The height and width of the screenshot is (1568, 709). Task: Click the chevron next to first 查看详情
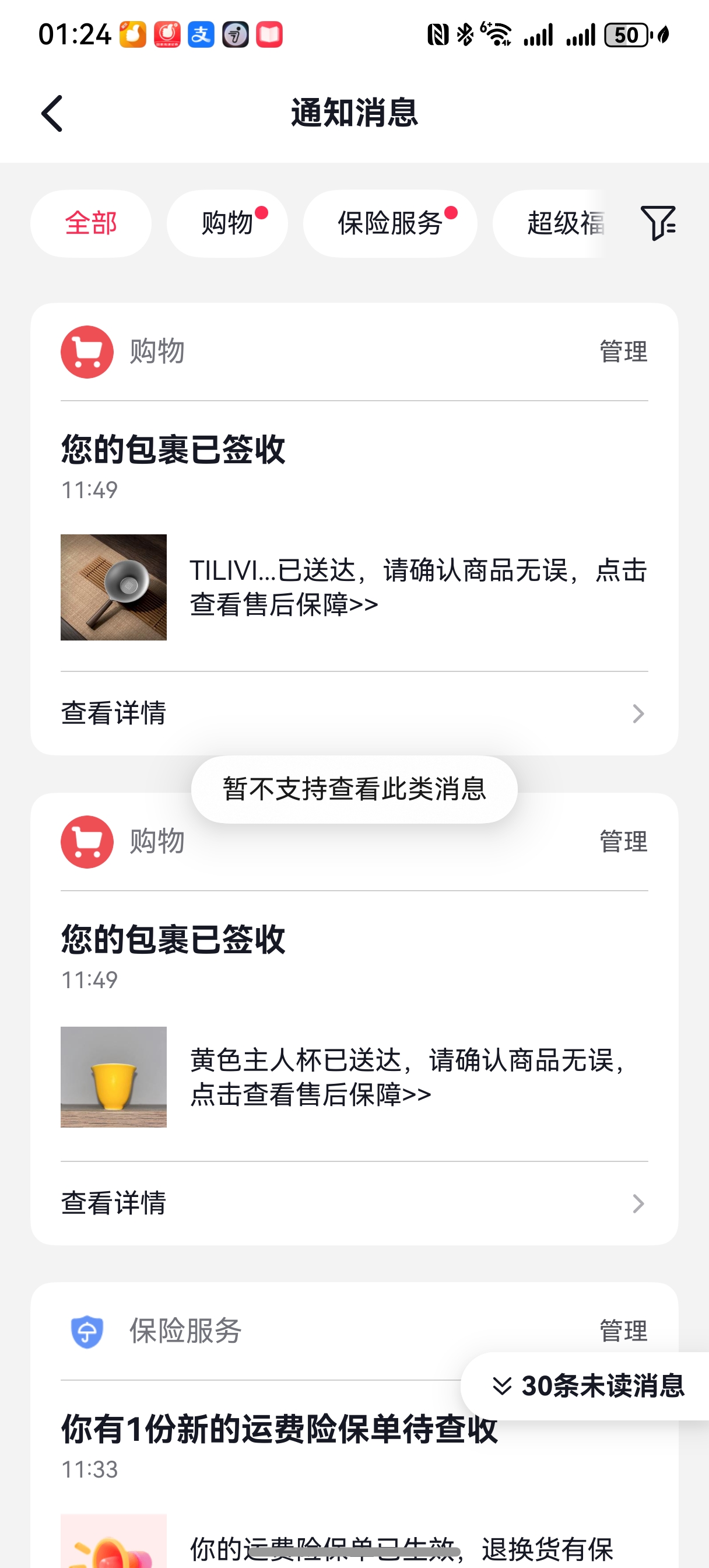637,713
